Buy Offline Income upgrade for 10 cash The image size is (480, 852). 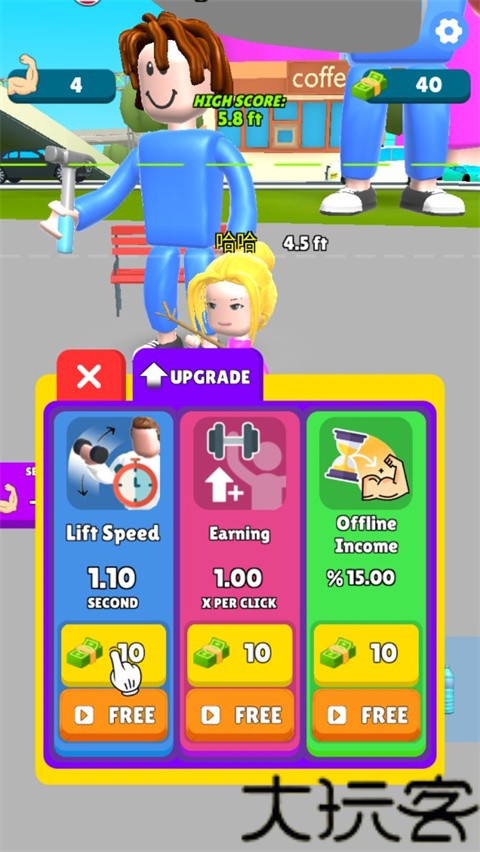pyautogui.click(x=366, y=654)
